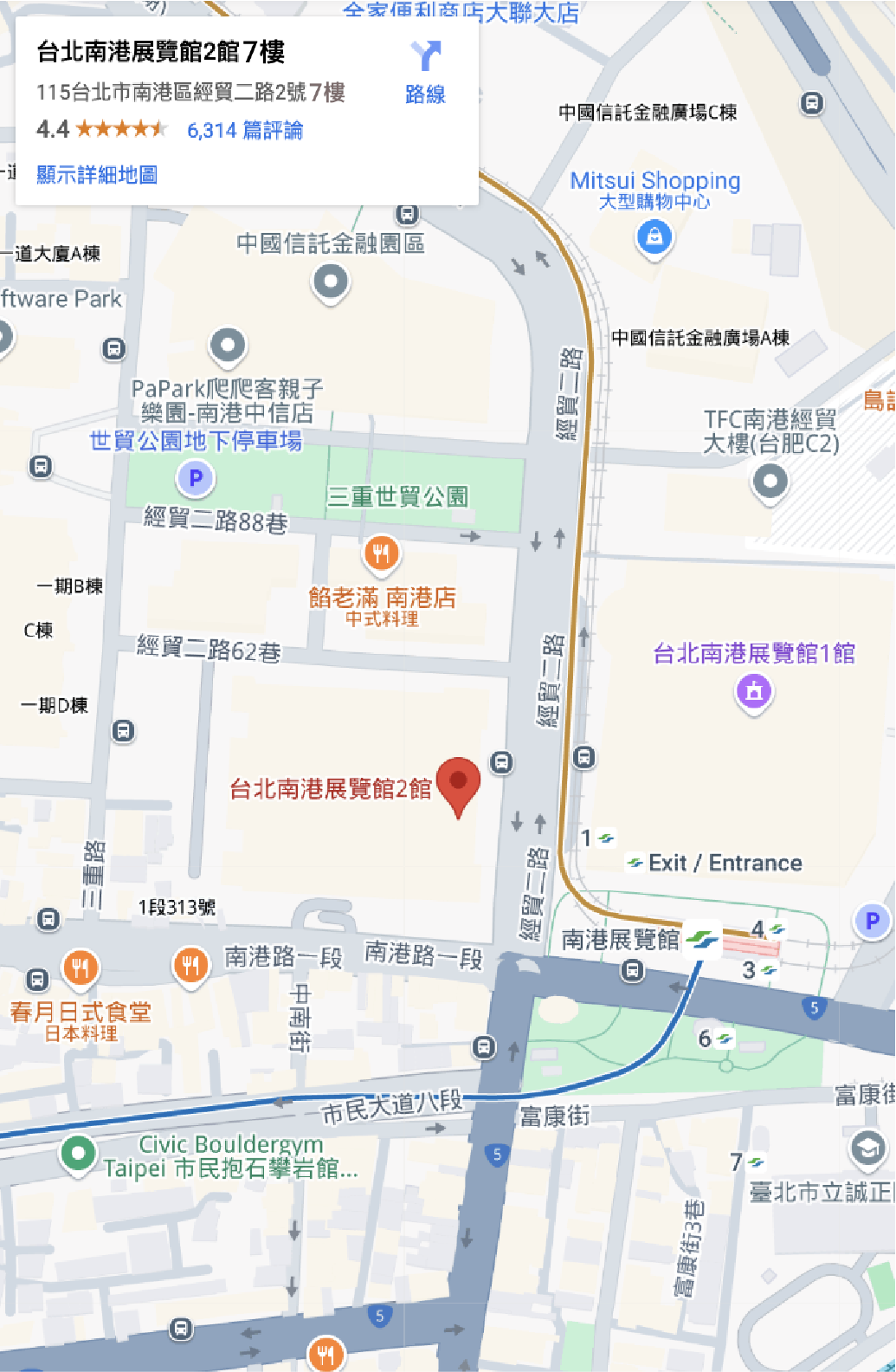896x1372 pixels.
Task: Open the 顯示詳細地圖 link
Action: coord(97,175)
